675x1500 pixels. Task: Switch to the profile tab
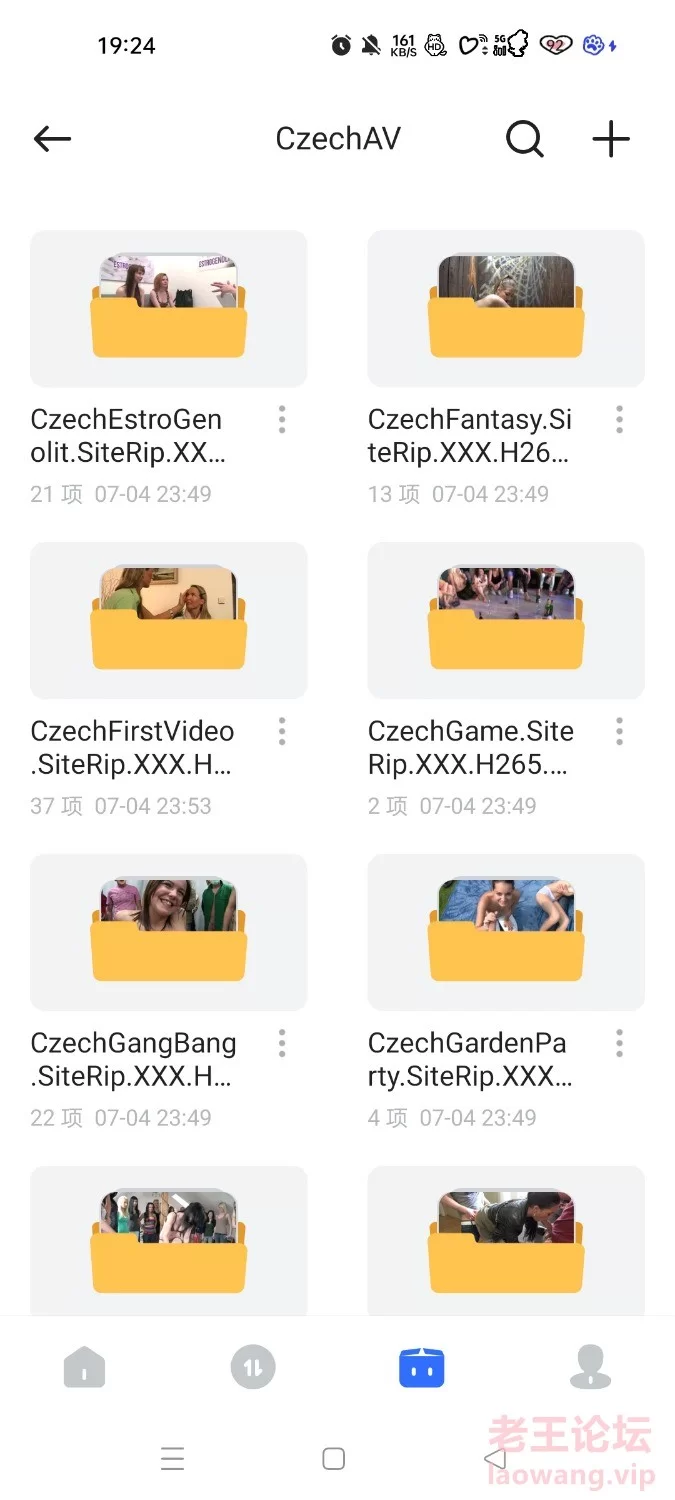(x=590, y=1367)
